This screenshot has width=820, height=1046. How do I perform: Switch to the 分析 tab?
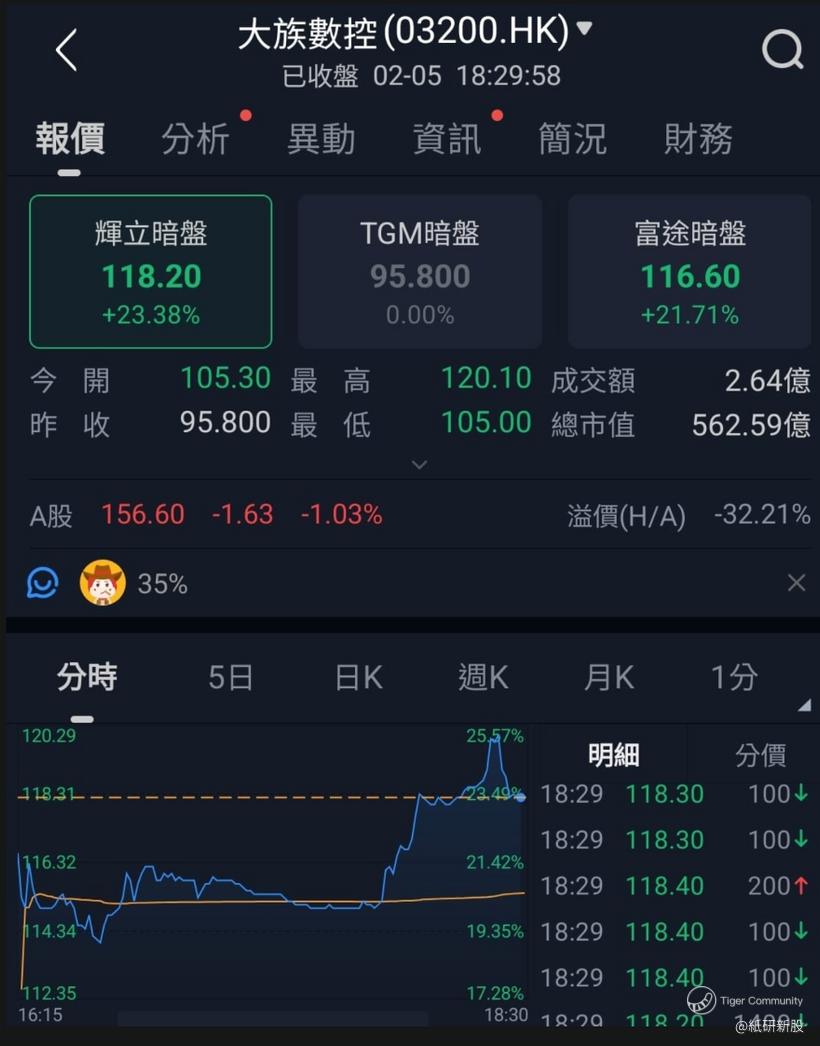[196, 140]
